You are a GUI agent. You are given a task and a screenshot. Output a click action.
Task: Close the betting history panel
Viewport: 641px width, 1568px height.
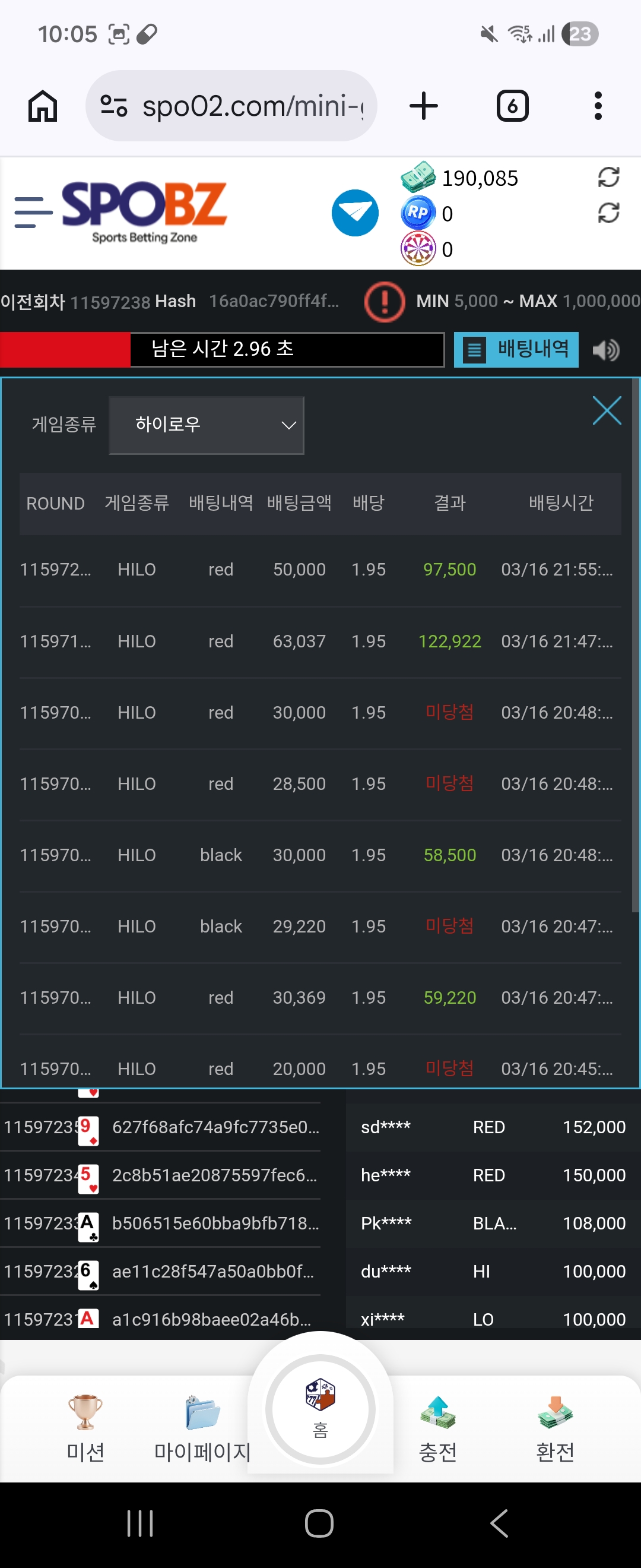pos(607,411)
